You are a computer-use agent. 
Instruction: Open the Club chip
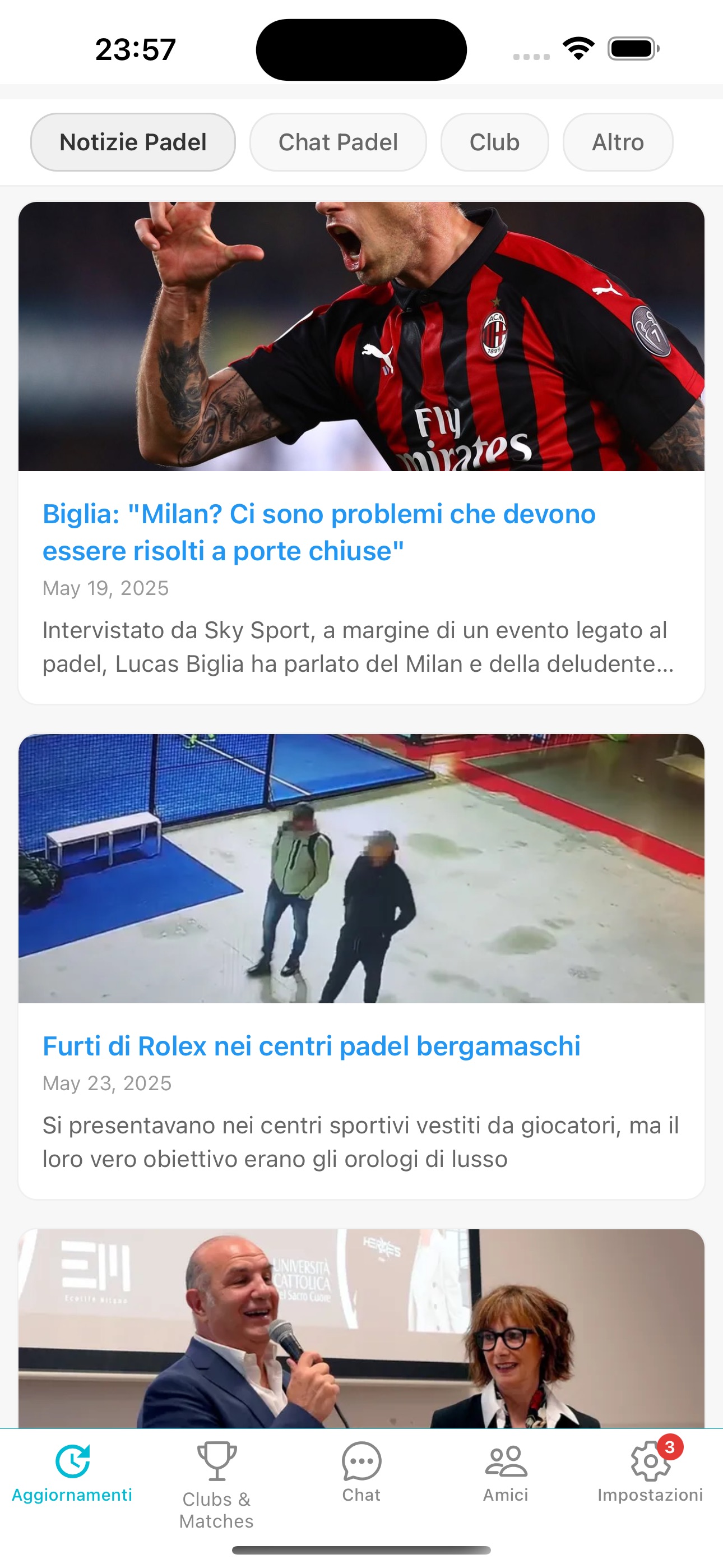[494, 142]
